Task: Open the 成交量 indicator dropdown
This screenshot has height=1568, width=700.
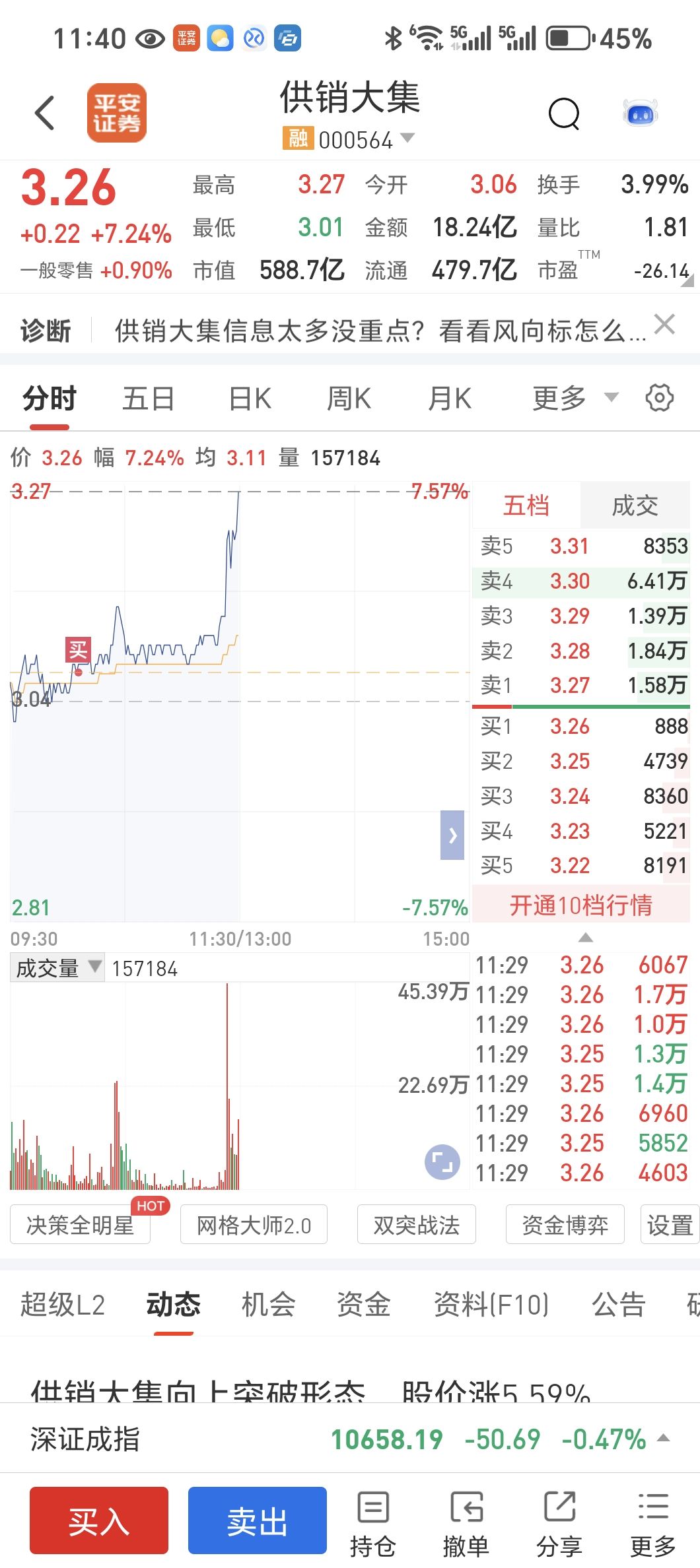Action: click(57, 968)
